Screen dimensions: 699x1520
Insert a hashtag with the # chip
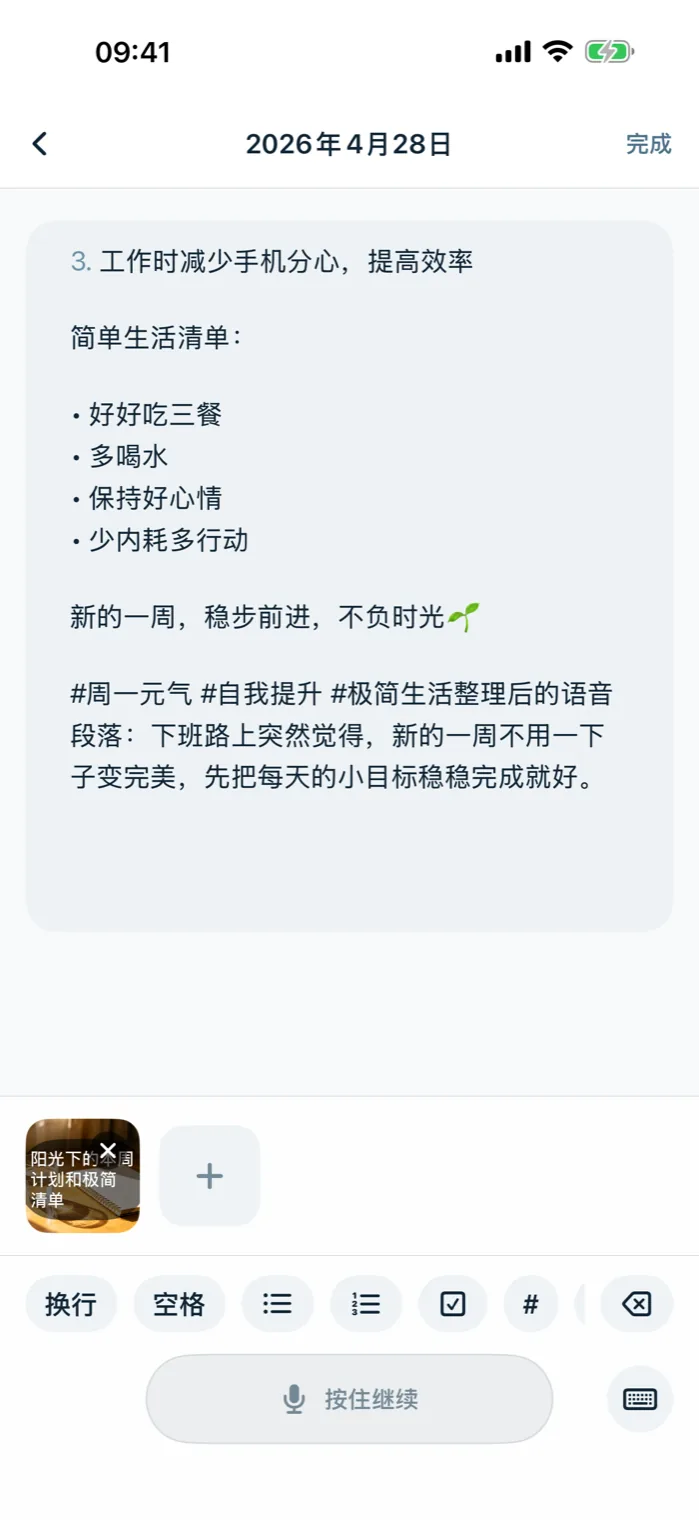pyautogui.click(x=531, y=1304)
